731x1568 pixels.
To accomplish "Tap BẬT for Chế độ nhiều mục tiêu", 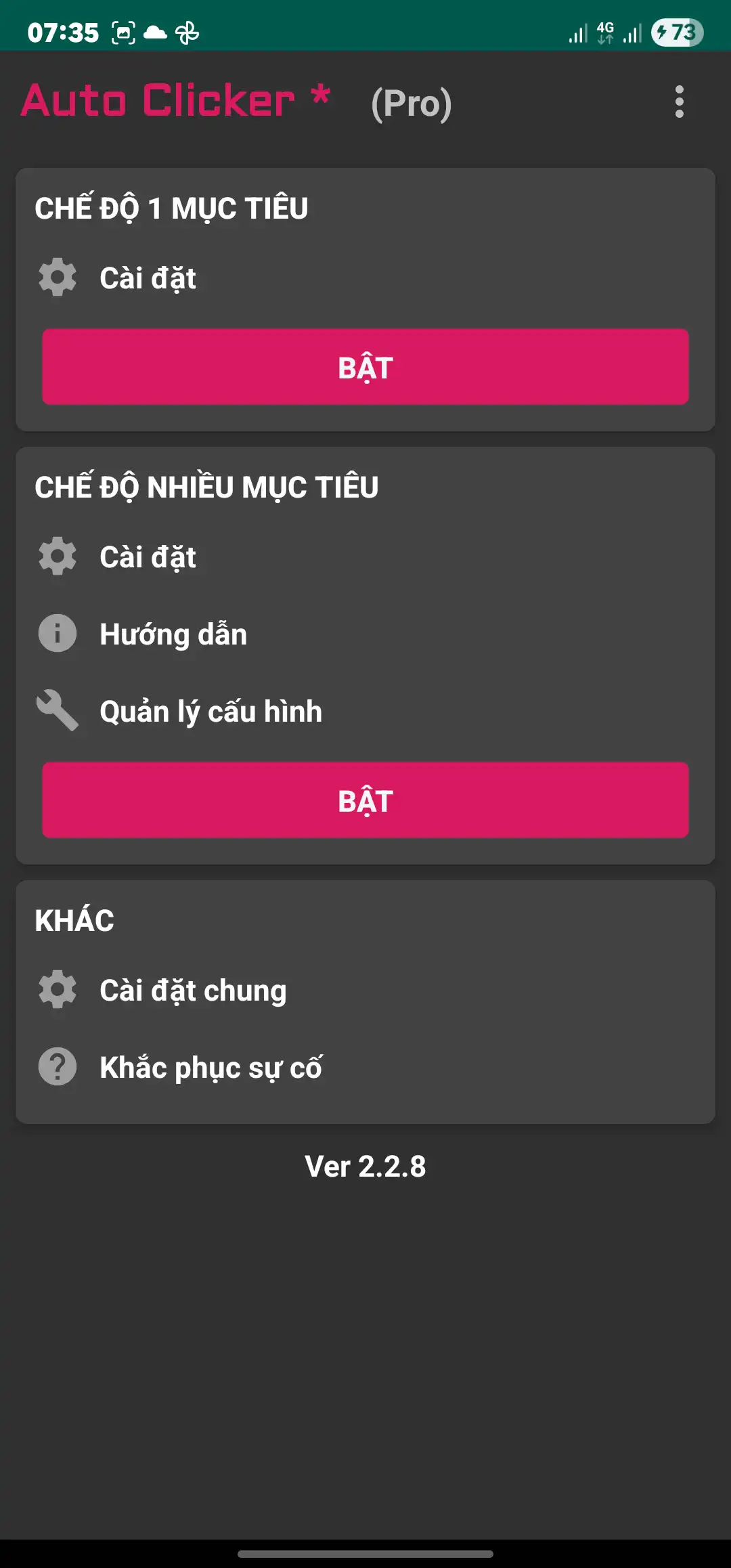I will [365, 800].
